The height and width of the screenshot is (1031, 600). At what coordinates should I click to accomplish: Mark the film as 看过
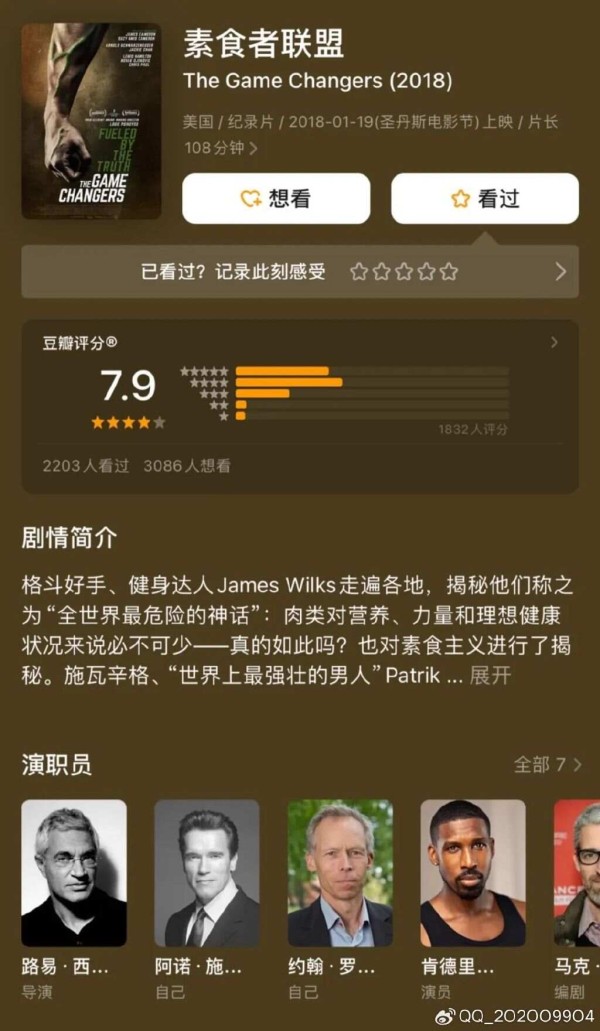click(484, 199)
